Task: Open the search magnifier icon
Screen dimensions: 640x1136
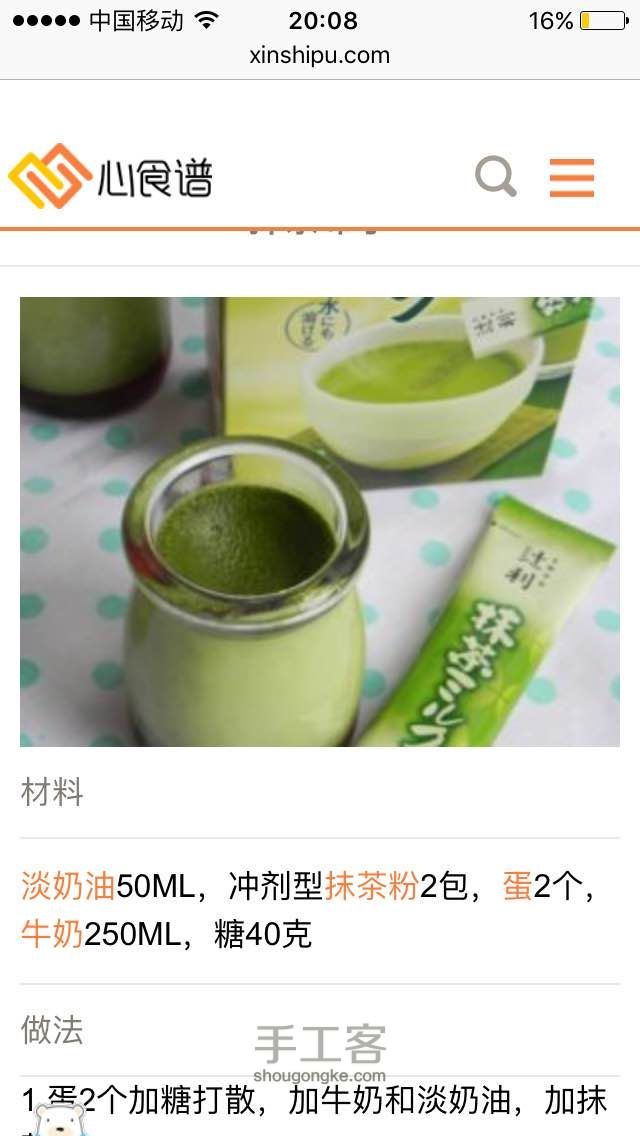Action: (x=496, y=177)
